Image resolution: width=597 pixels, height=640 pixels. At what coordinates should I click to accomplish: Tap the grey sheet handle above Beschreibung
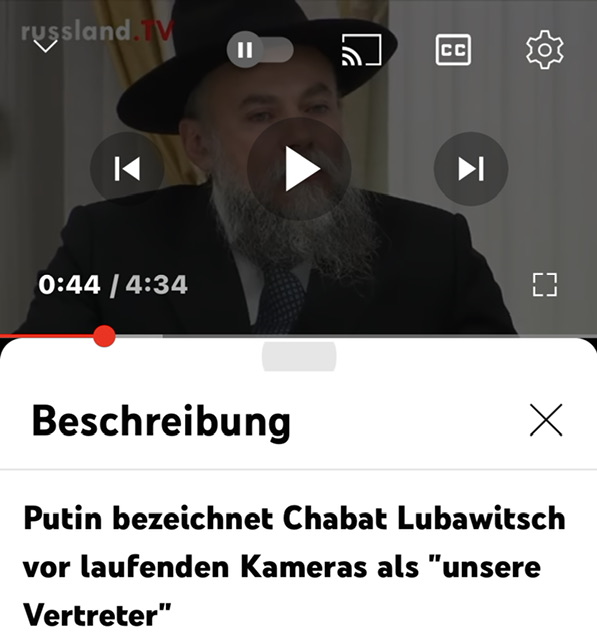tap(299, 356)
